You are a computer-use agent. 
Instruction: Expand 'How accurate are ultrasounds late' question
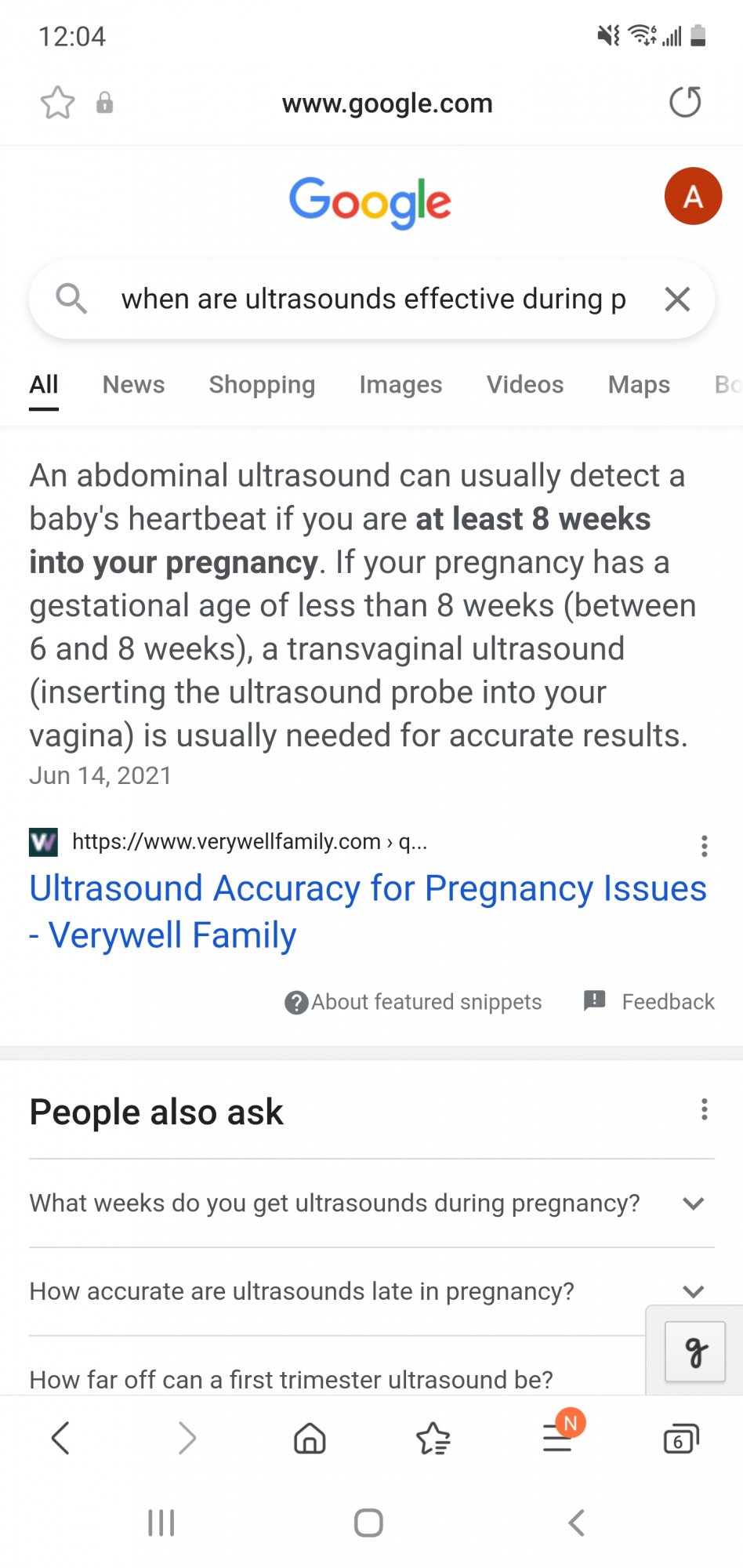pyautogui.click(x=371, y=1291)
